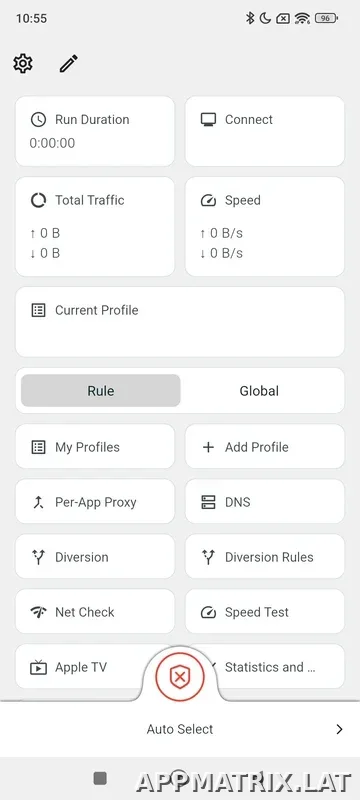
Task: Tap Add Profile
Action: coord(265,447)
